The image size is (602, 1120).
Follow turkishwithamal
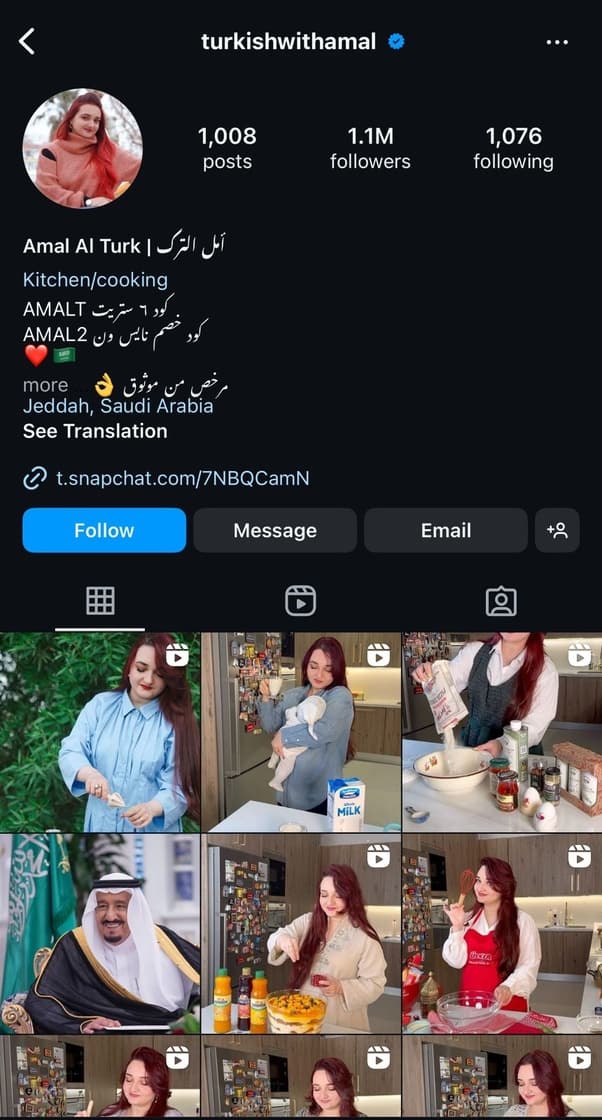point(104,530)
